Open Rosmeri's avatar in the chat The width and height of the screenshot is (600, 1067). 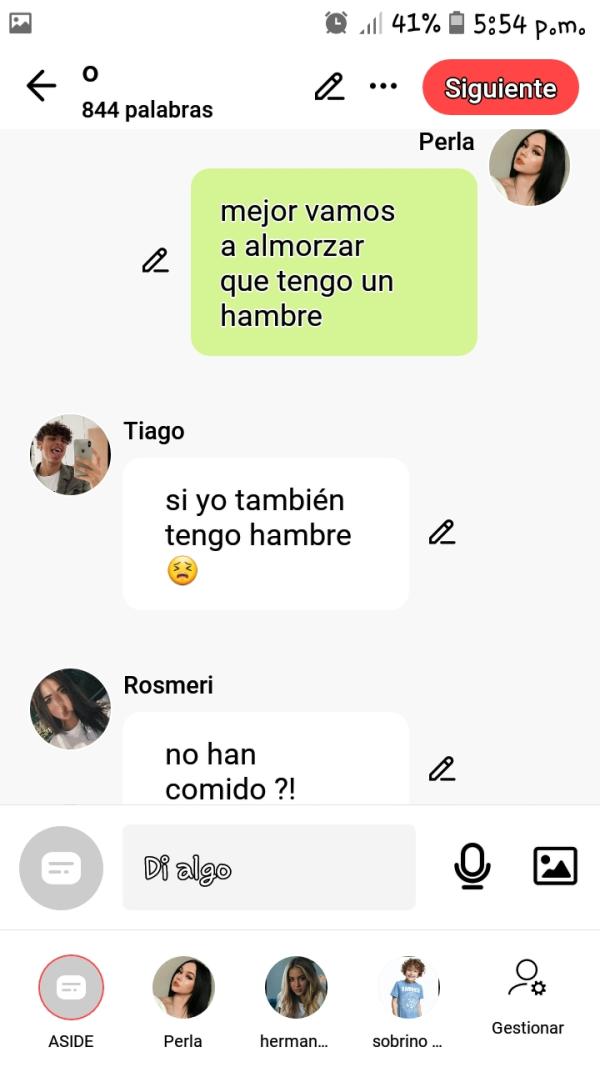point(70,709)
